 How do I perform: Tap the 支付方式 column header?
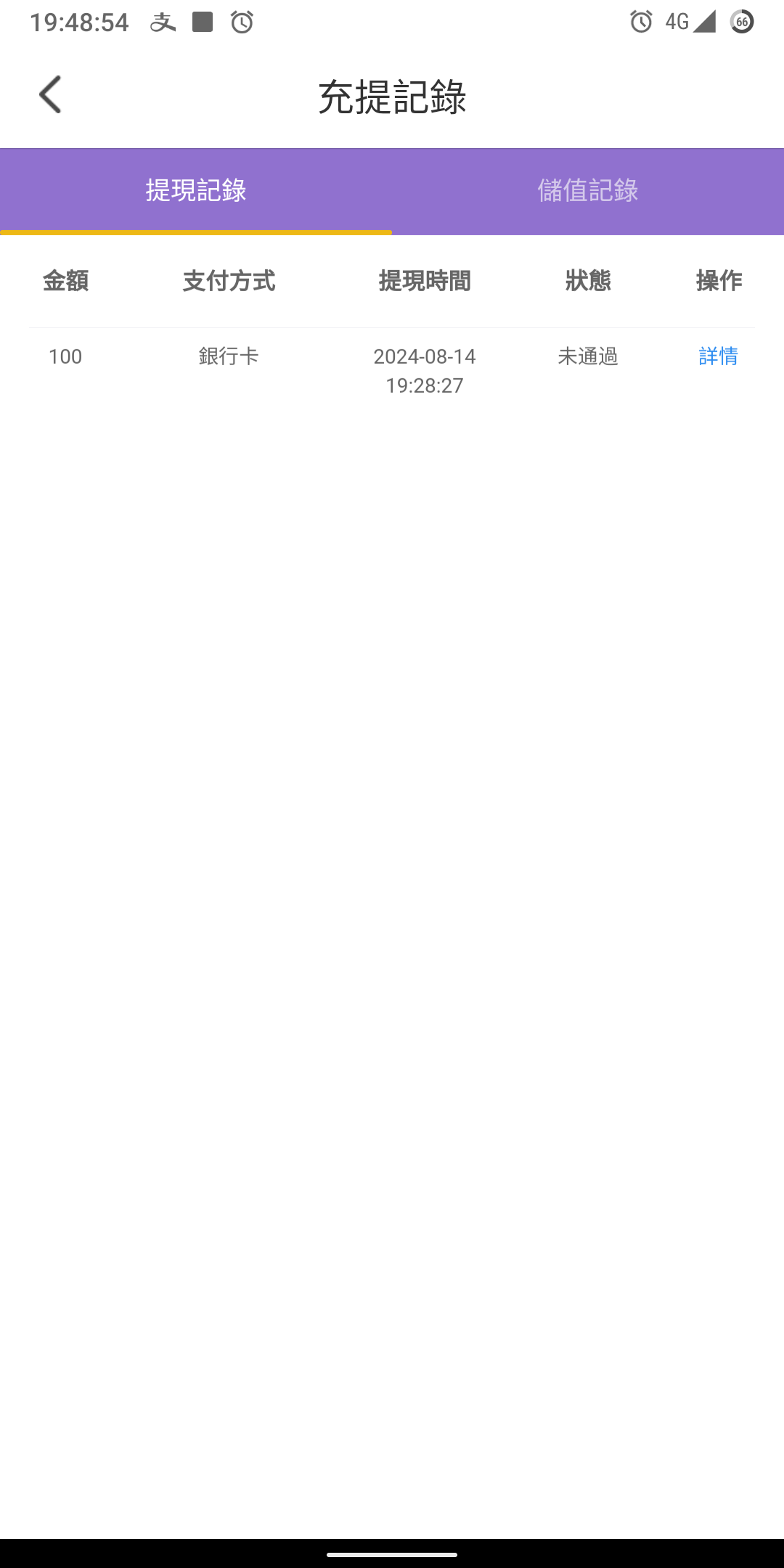229,281
